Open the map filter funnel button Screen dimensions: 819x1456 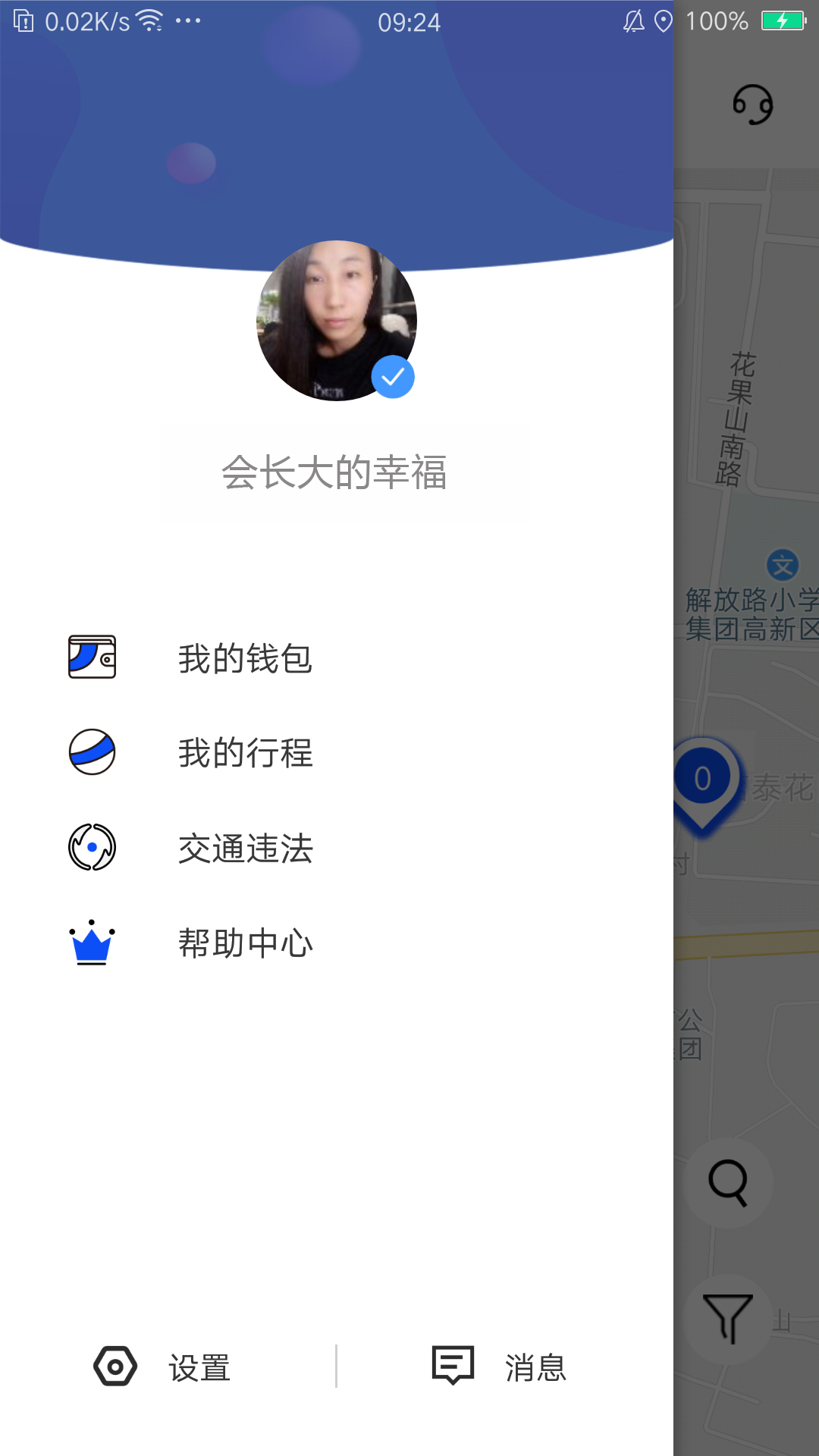[x=728, y=1319]
